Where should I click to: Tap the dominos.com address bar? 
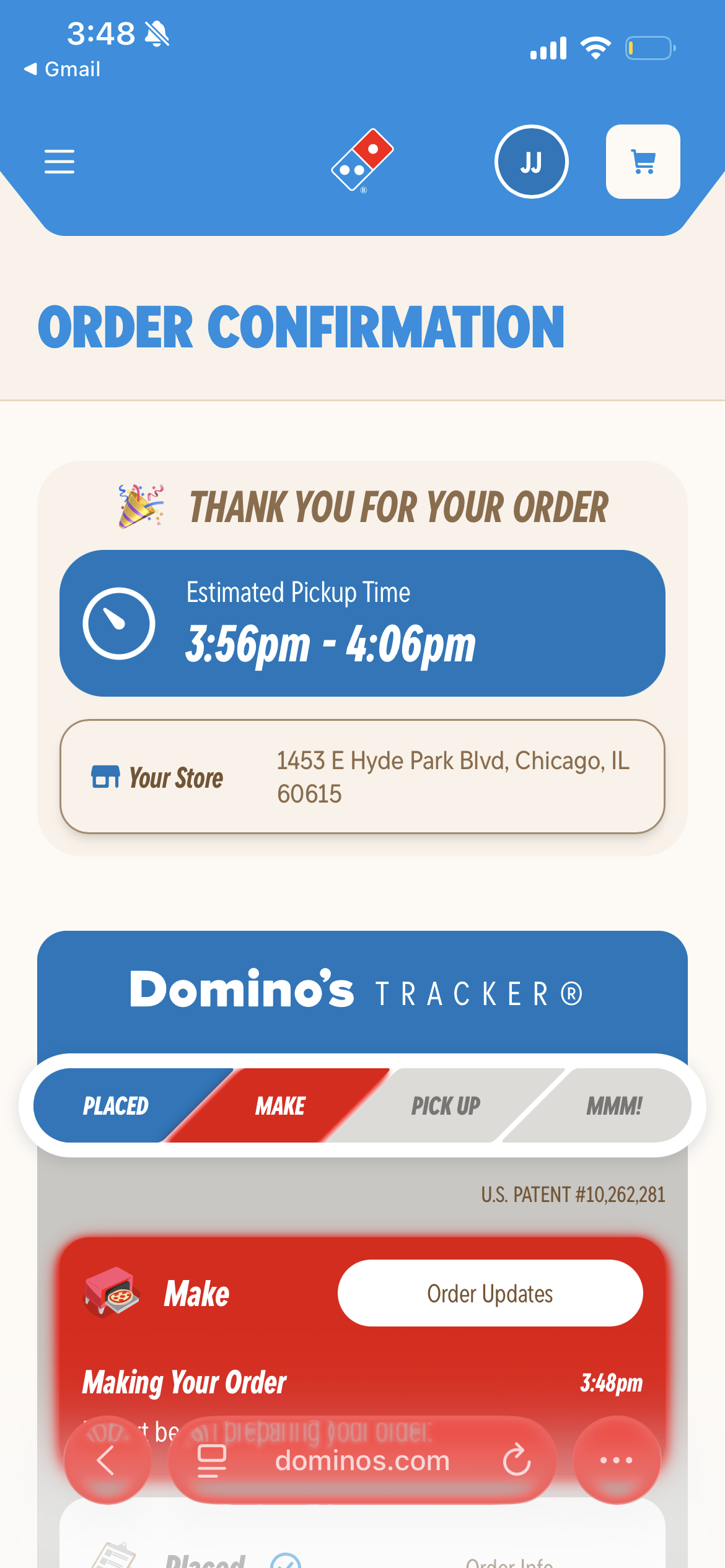(362, 1460)
